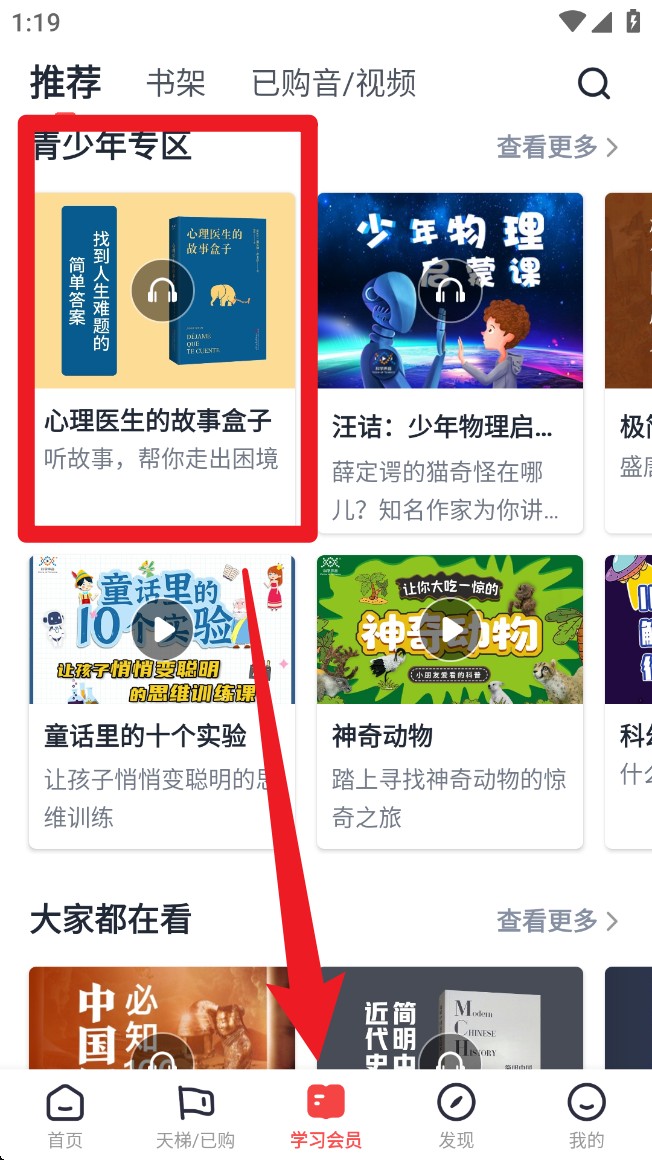The image size is (652, 1160).
Task: Open 汪诘：少年物理启蒙课 card
Action: [x=450, y=360]
